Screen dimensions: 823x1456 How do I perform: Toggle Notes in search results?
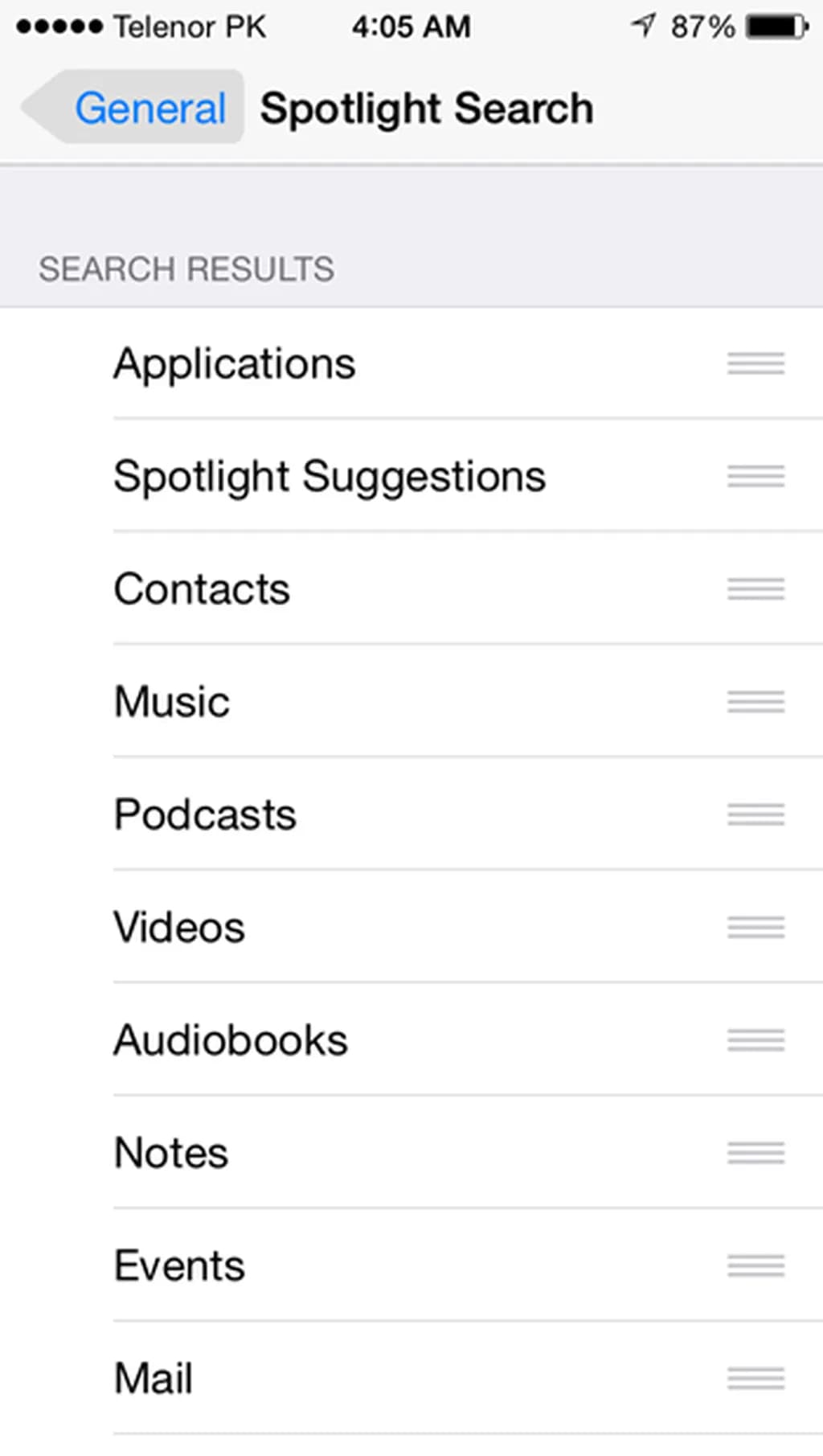tap(171, 1152)
